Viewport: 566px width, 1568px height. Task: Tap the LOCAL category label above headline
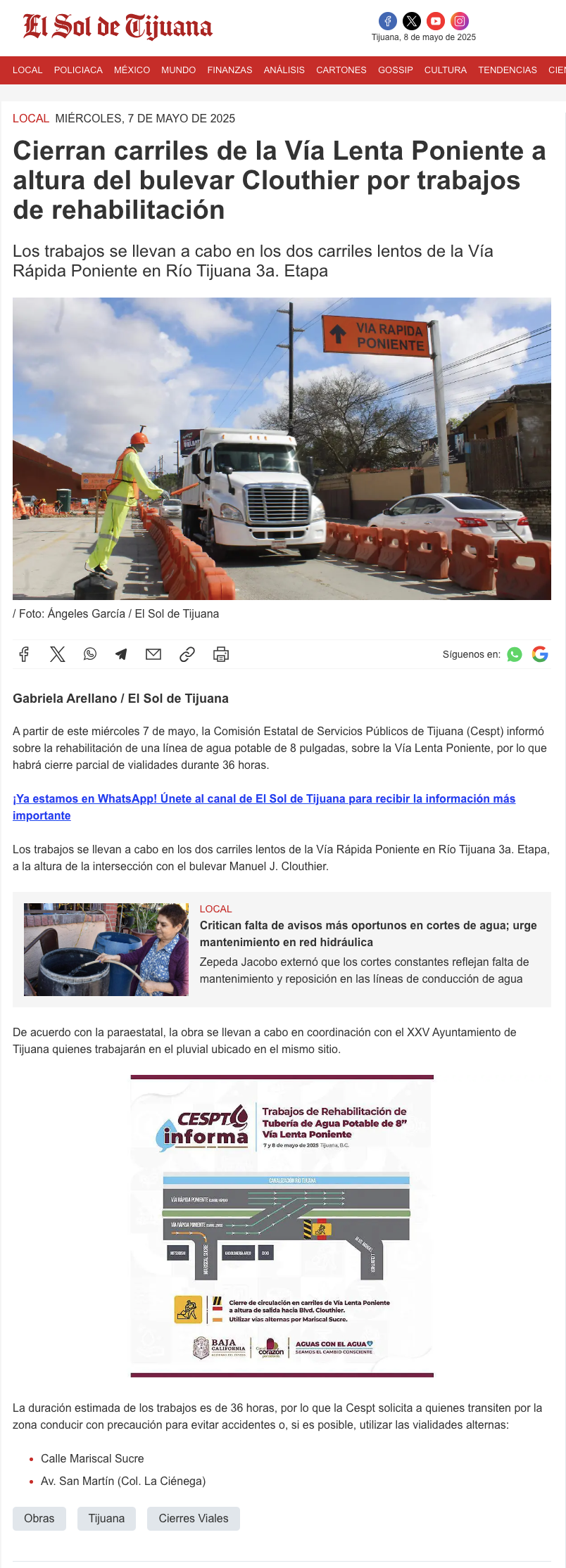coord(31,118)
